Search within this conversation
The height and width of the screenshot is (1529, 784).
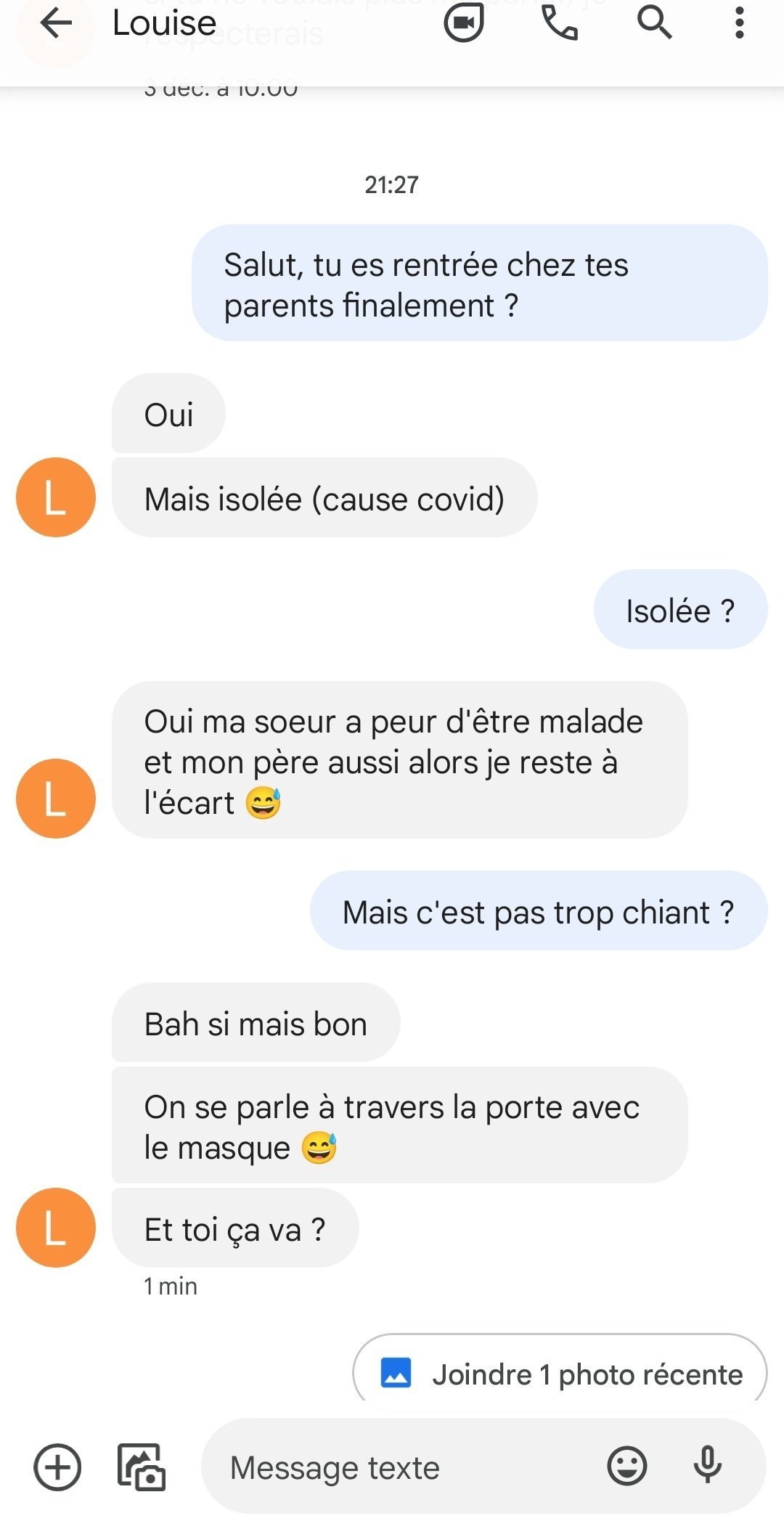(654, 23)
